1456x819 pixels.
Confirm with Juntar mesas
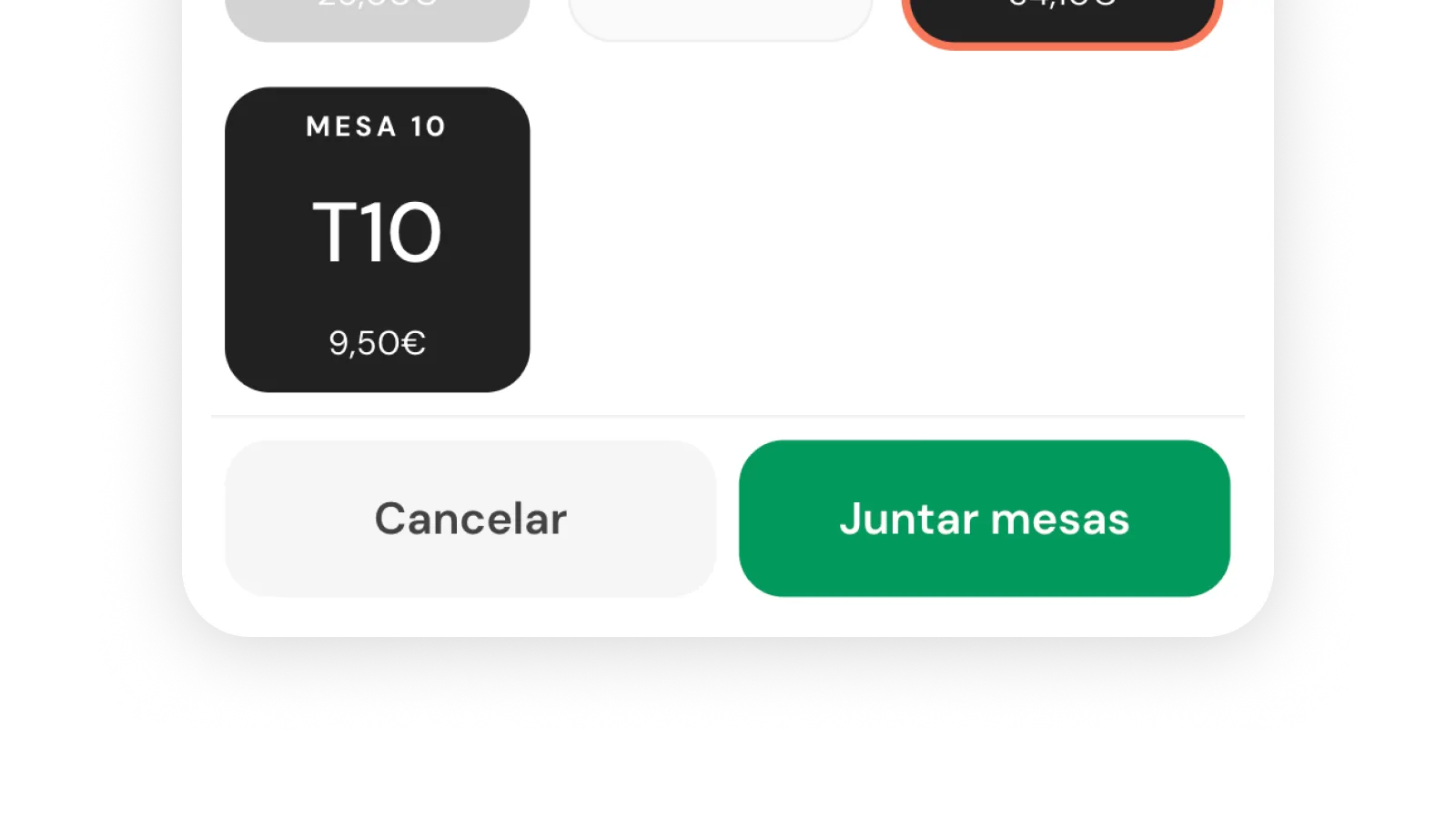tap(984, 519)
